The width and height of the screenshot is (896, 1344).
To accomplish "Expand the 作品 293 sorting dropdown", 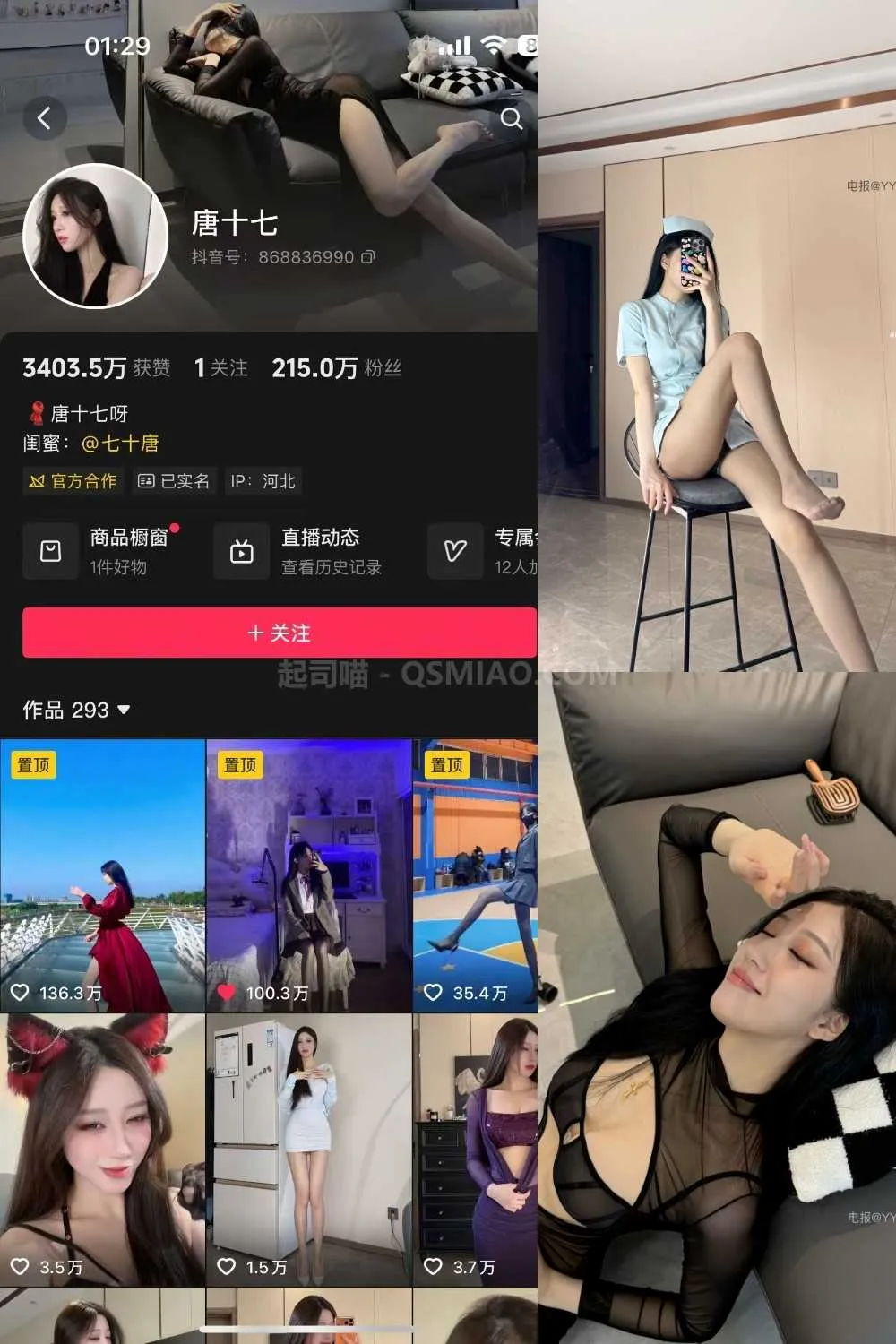I will pos(125,711).
